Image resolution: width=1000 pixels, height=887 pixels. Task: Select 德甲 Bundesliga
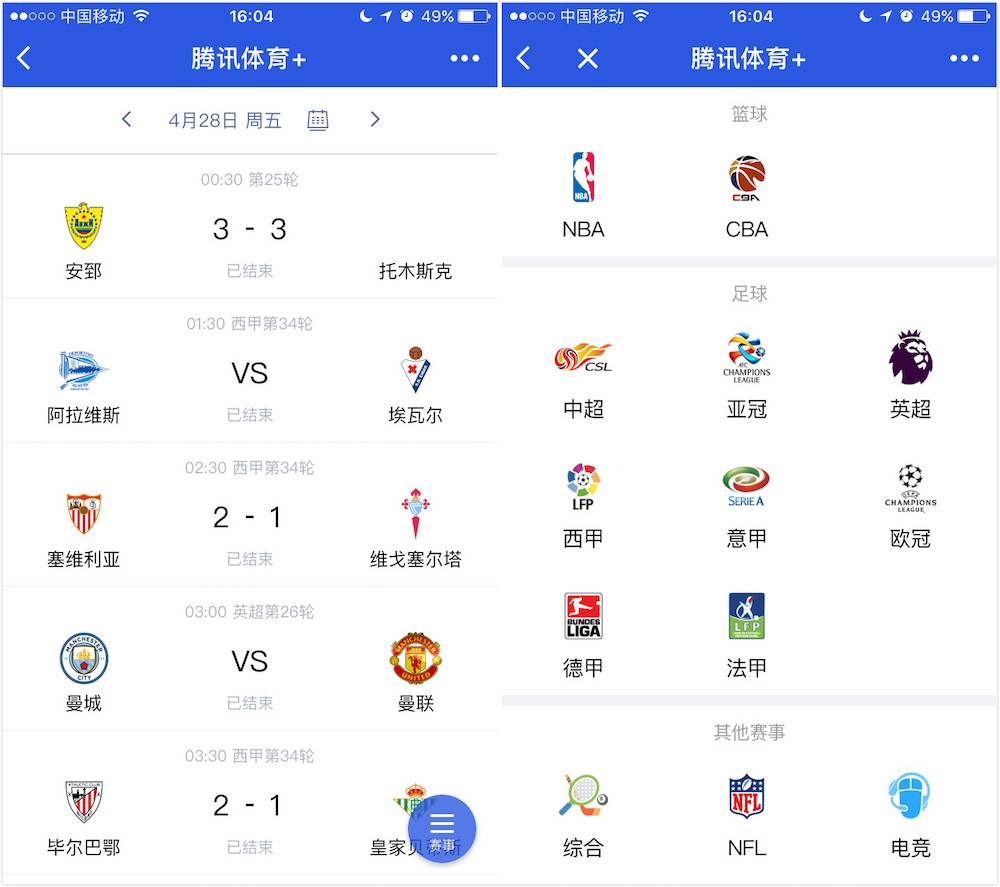583,634
